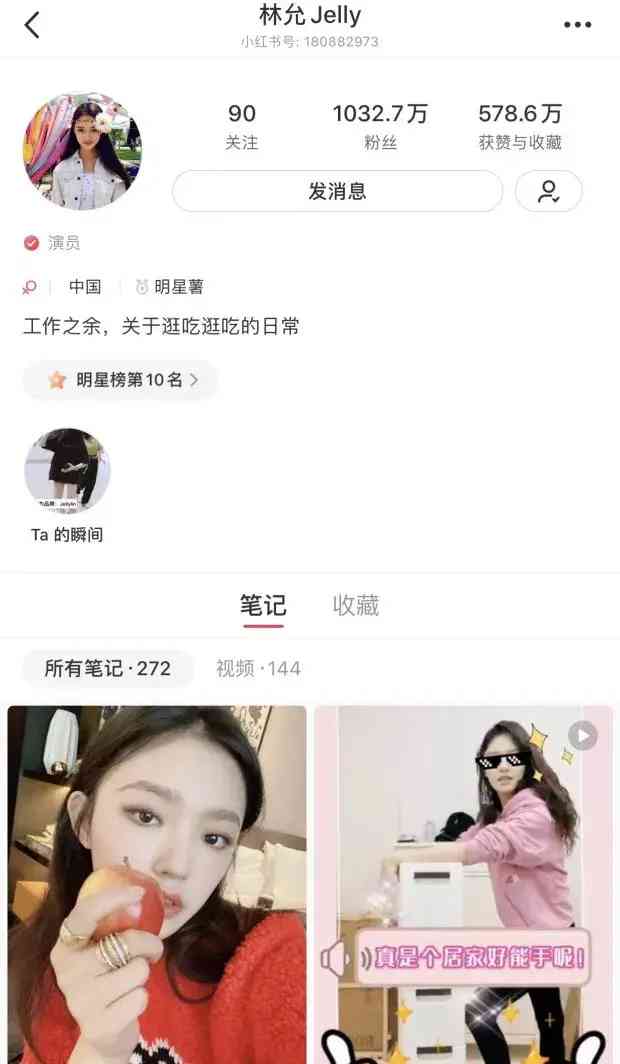View the 1032.7万 粉丝 followers list
620x1064 pixels.
[380, 127]
